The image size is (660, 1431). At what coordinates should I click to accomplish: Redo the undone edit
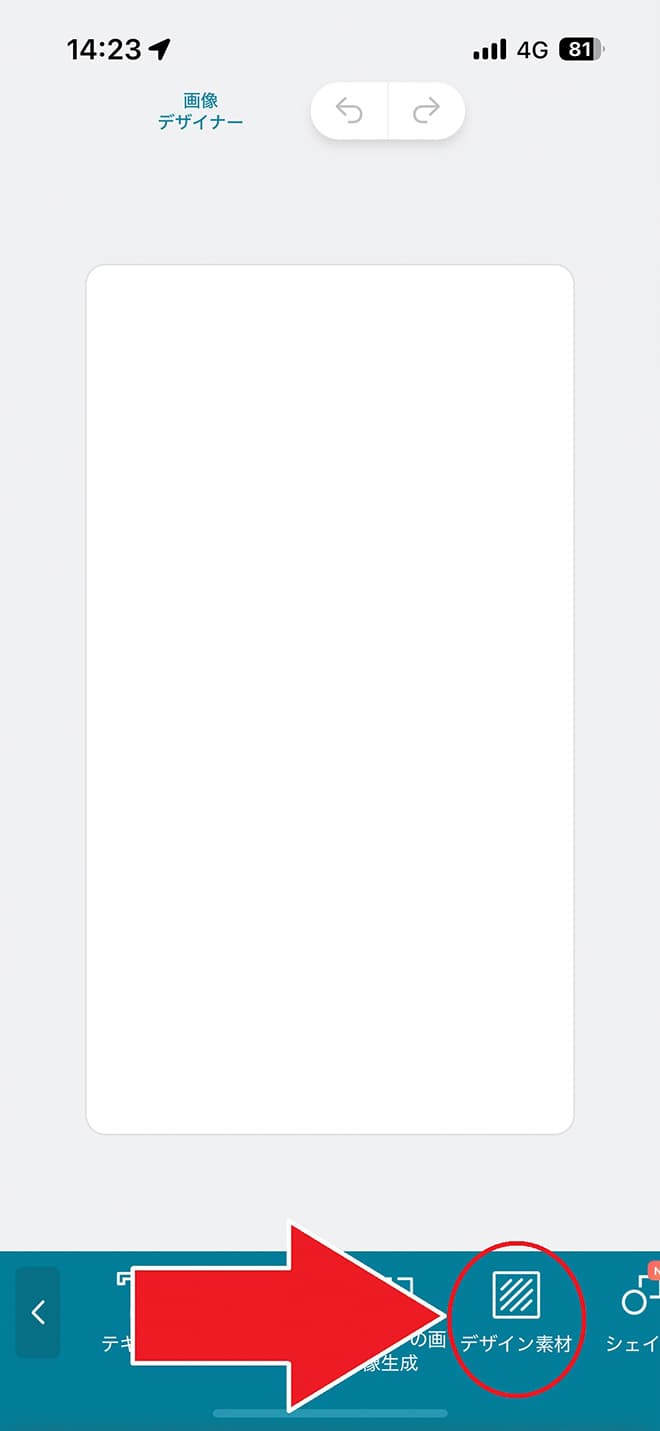point(427,111)
